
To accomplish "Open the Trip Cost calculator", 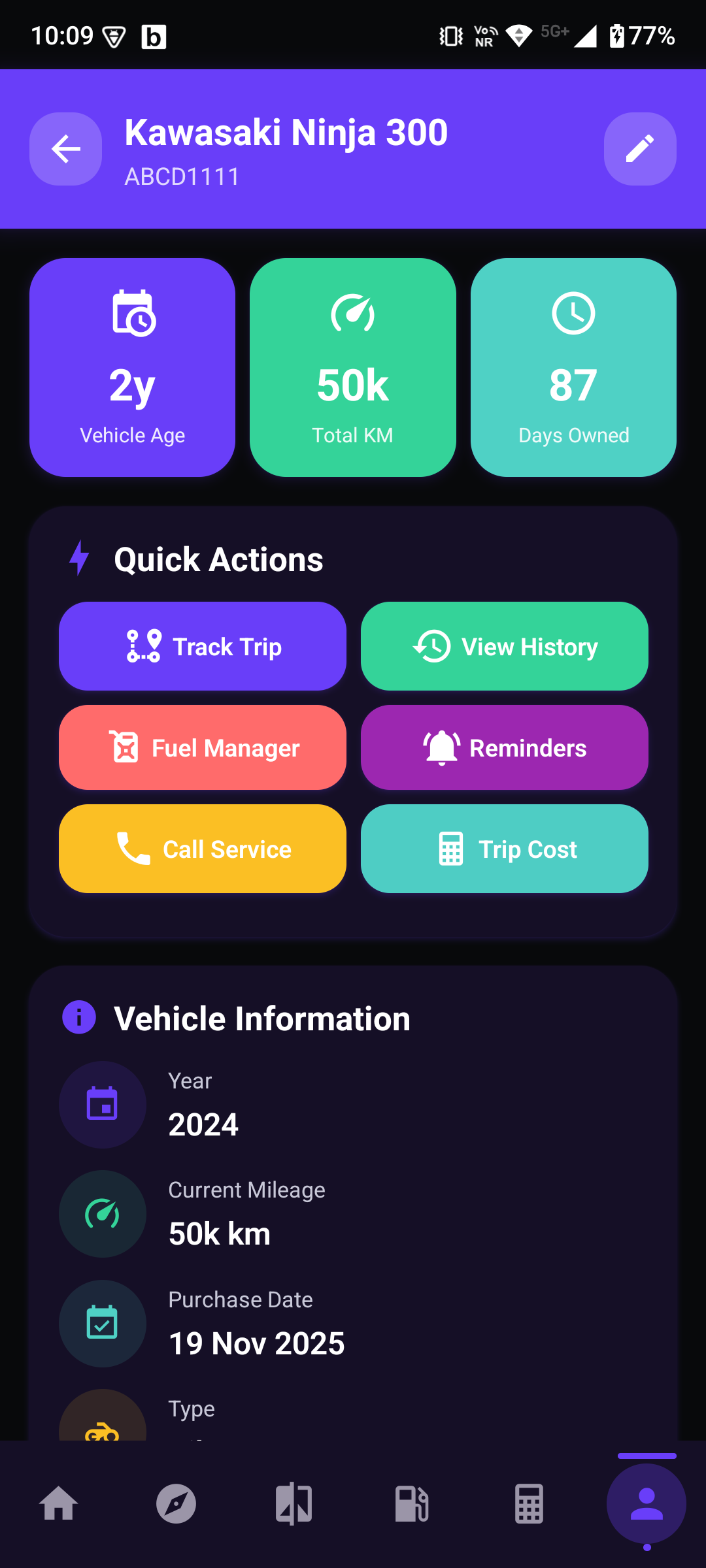I will [x=504, y=848].
